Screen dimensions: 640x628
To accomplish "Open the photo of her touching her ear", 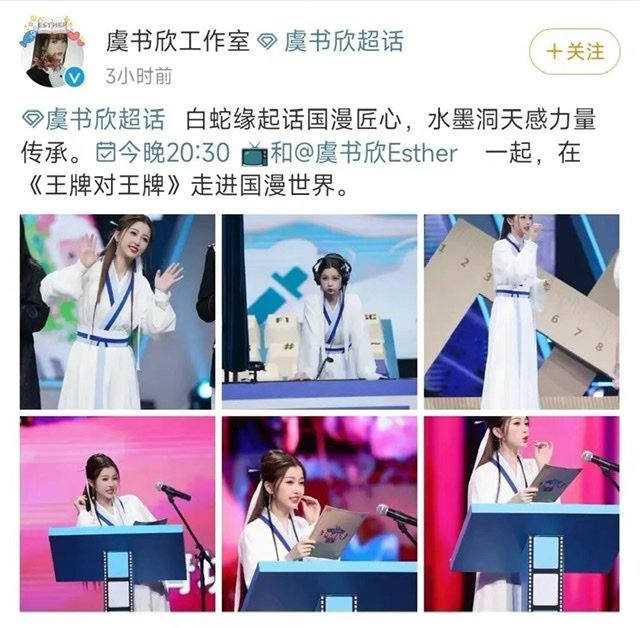I will (117, 513).
